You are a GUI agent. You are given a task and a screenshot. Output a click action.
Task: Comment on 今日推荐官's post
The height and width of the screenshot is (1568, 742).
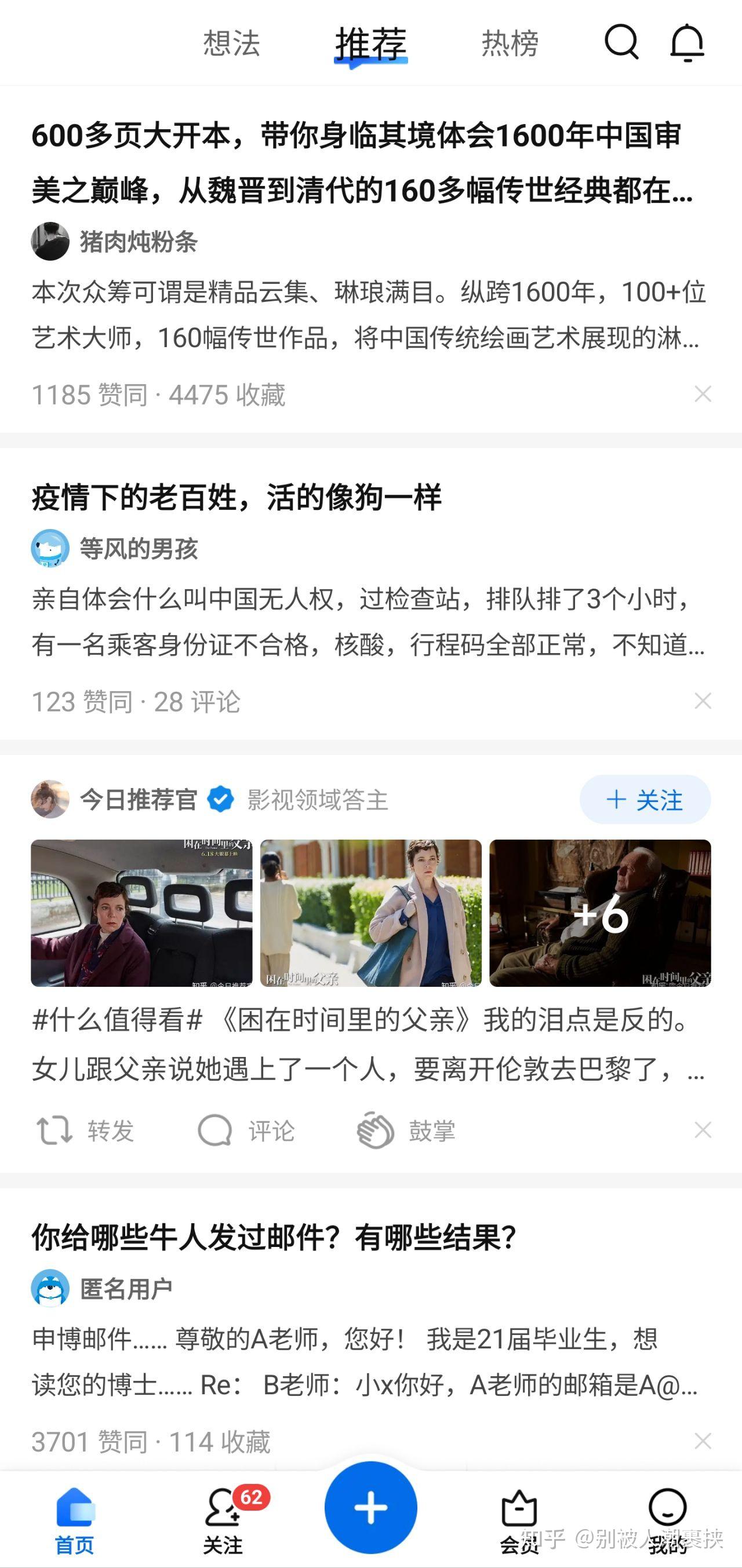[x=246, y=1131]
